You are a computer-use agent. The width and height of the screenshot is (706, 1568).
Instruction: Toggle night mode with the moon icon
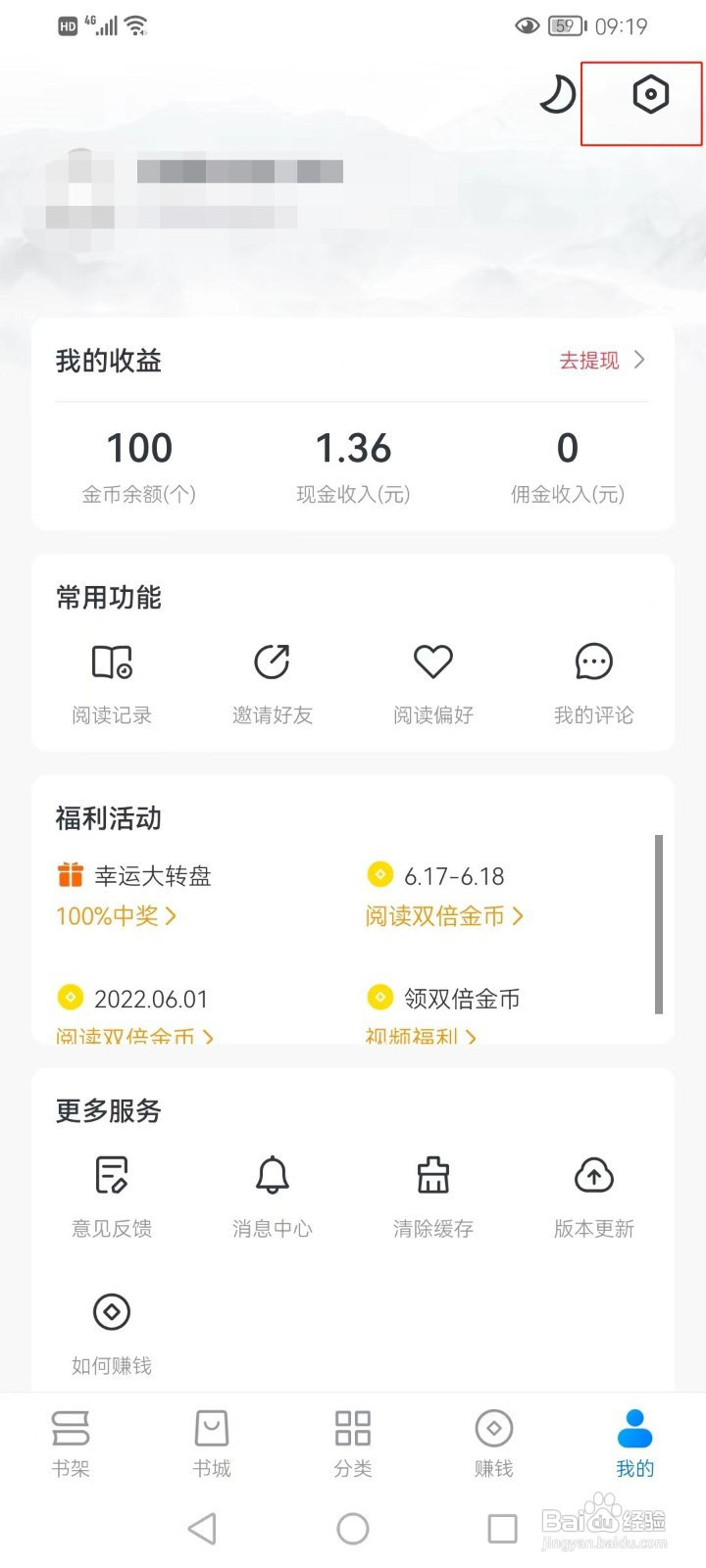[557, 95]
